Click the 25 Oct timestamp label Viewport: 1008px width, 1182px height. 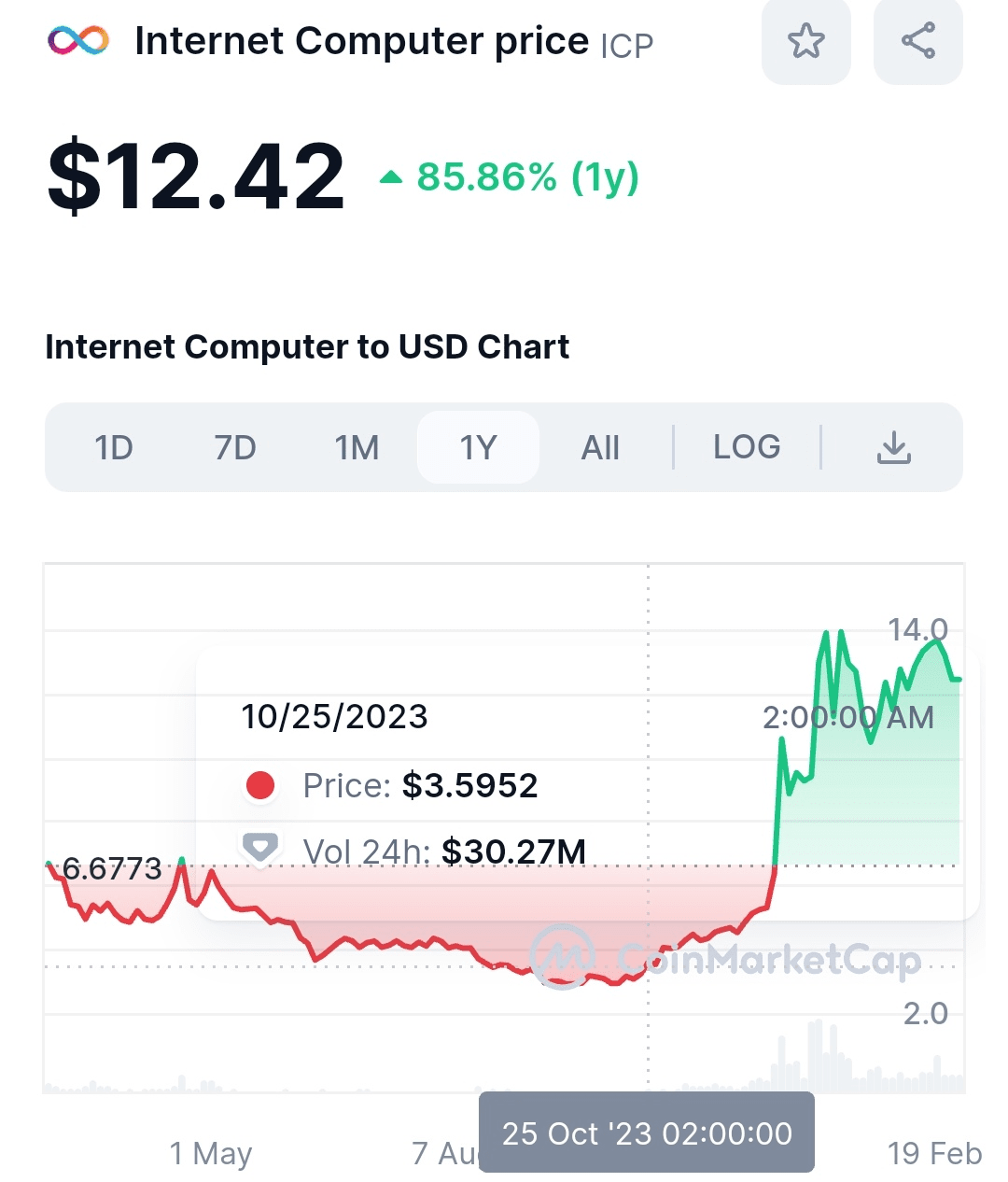pos(646,1133)
